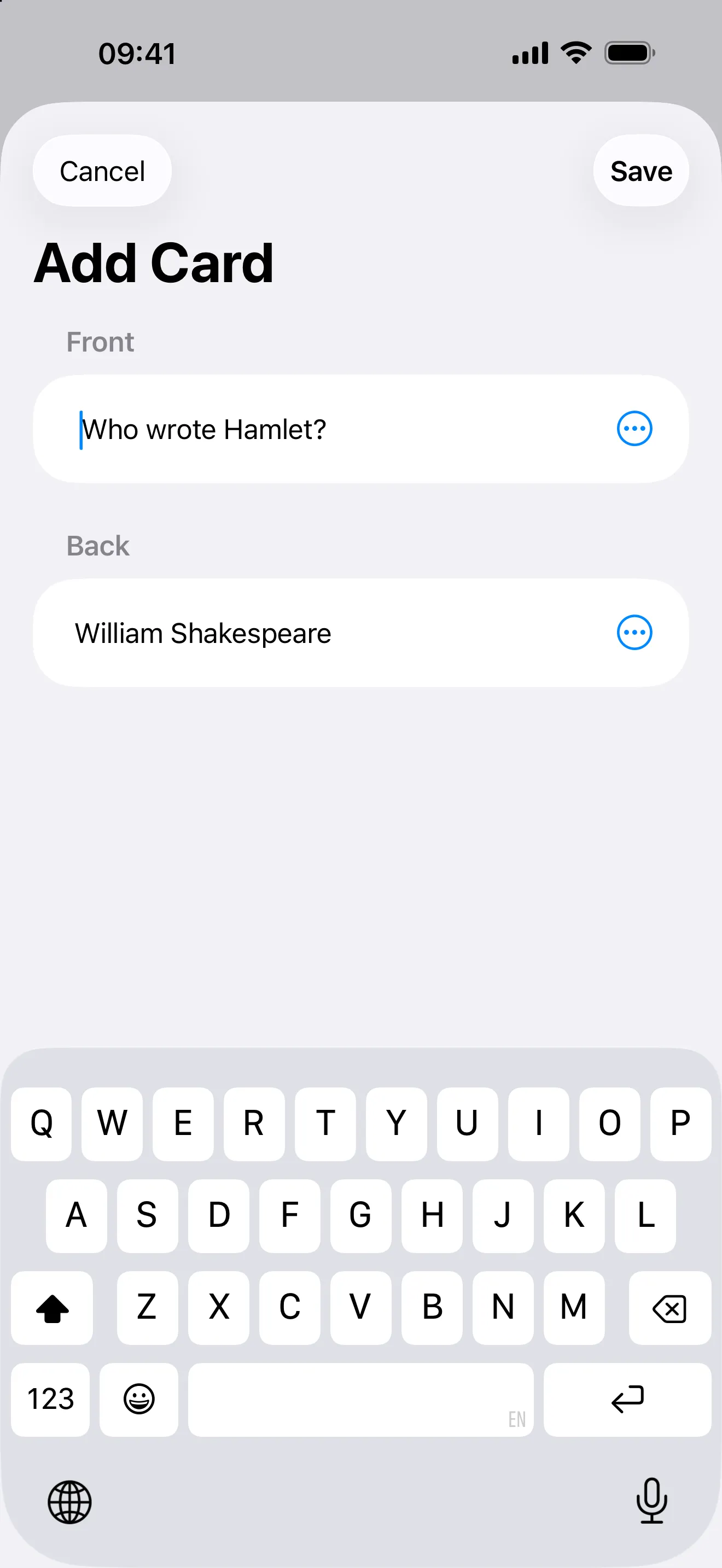722x1568 pixels.
Task: Cancel adding the card
Action: pos(102,171)
